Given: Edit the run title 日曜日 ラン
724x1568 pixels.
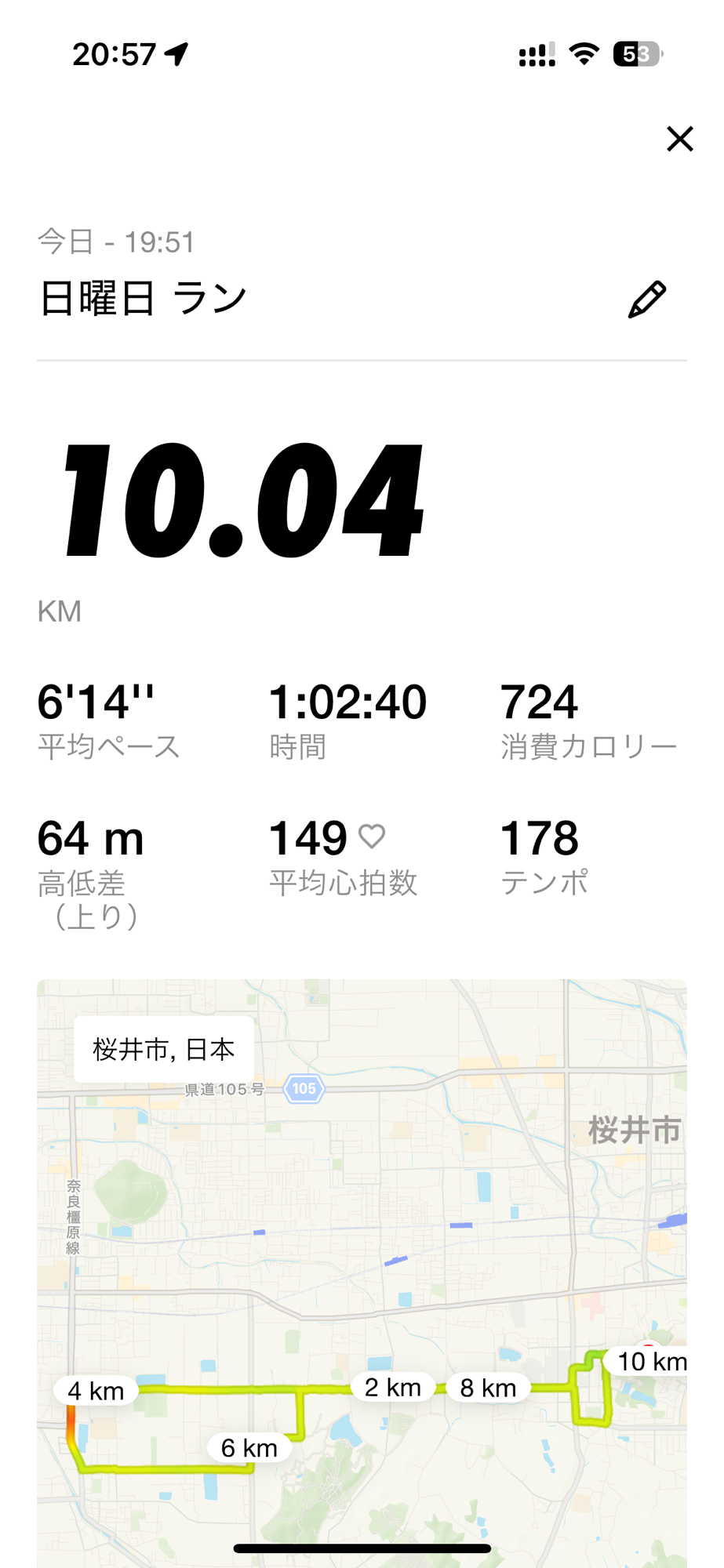Looking at the screenshot, I should pos(647,299).
